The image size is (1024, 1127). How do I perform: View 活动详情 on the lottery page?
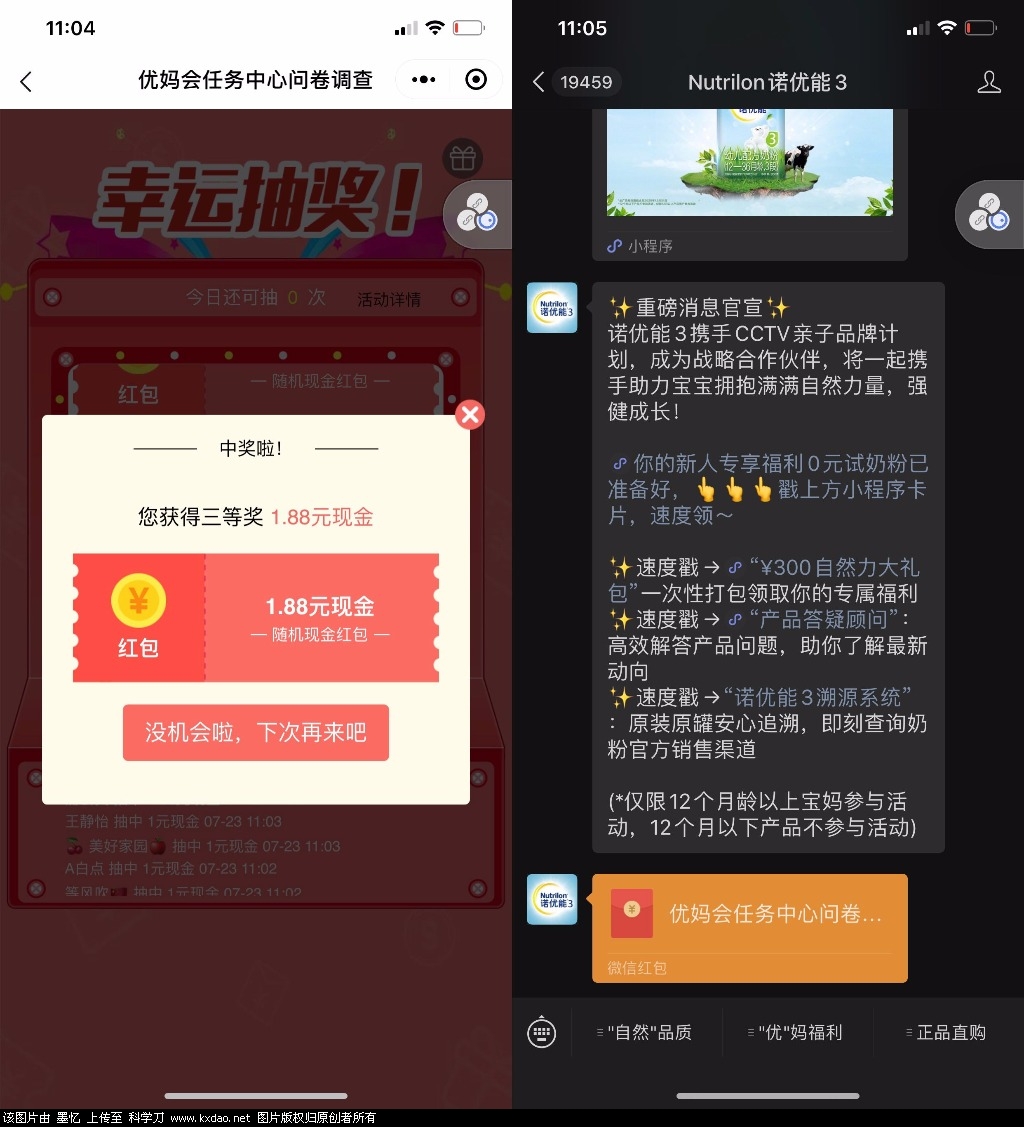point(389,299)
